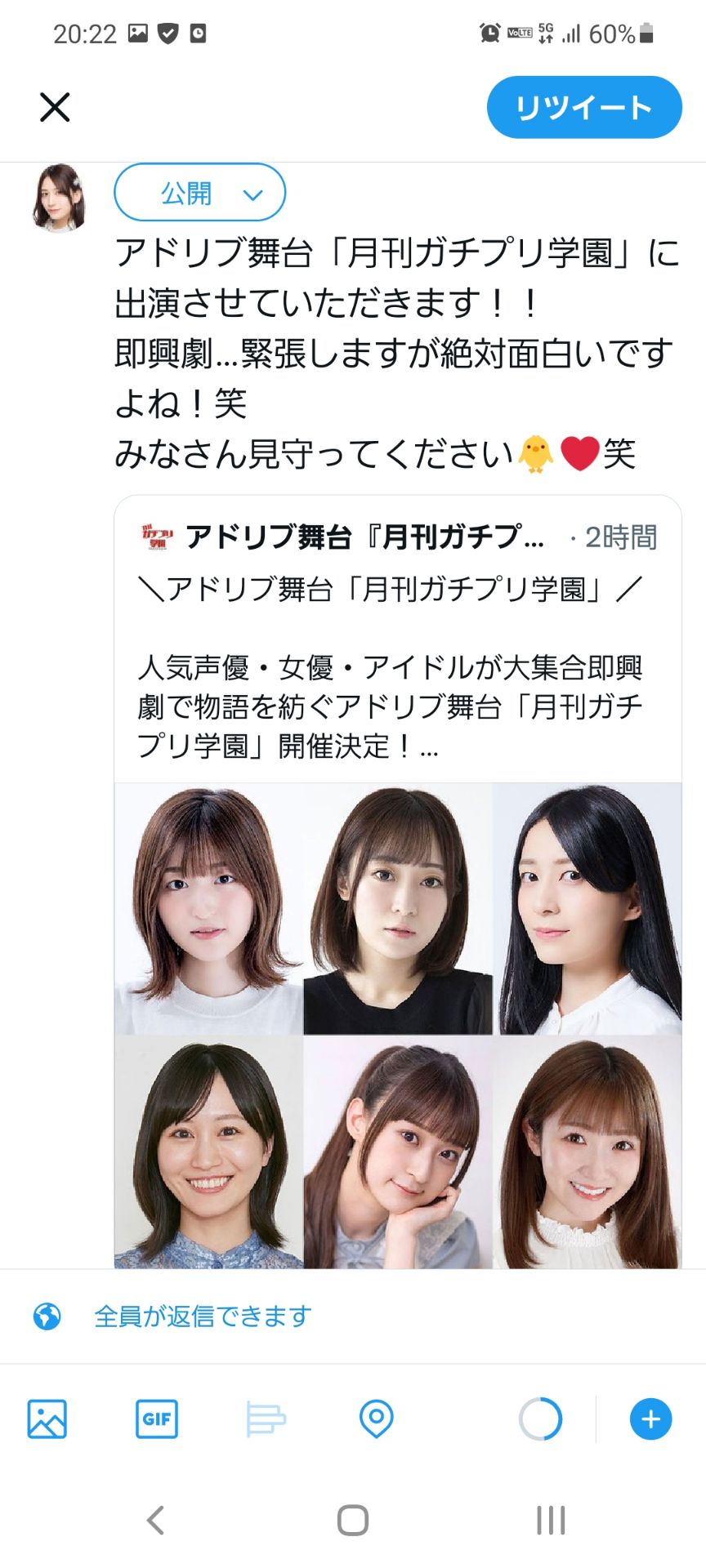Go to home via system button
The image size is (706, 1568).
[353, 1520]
